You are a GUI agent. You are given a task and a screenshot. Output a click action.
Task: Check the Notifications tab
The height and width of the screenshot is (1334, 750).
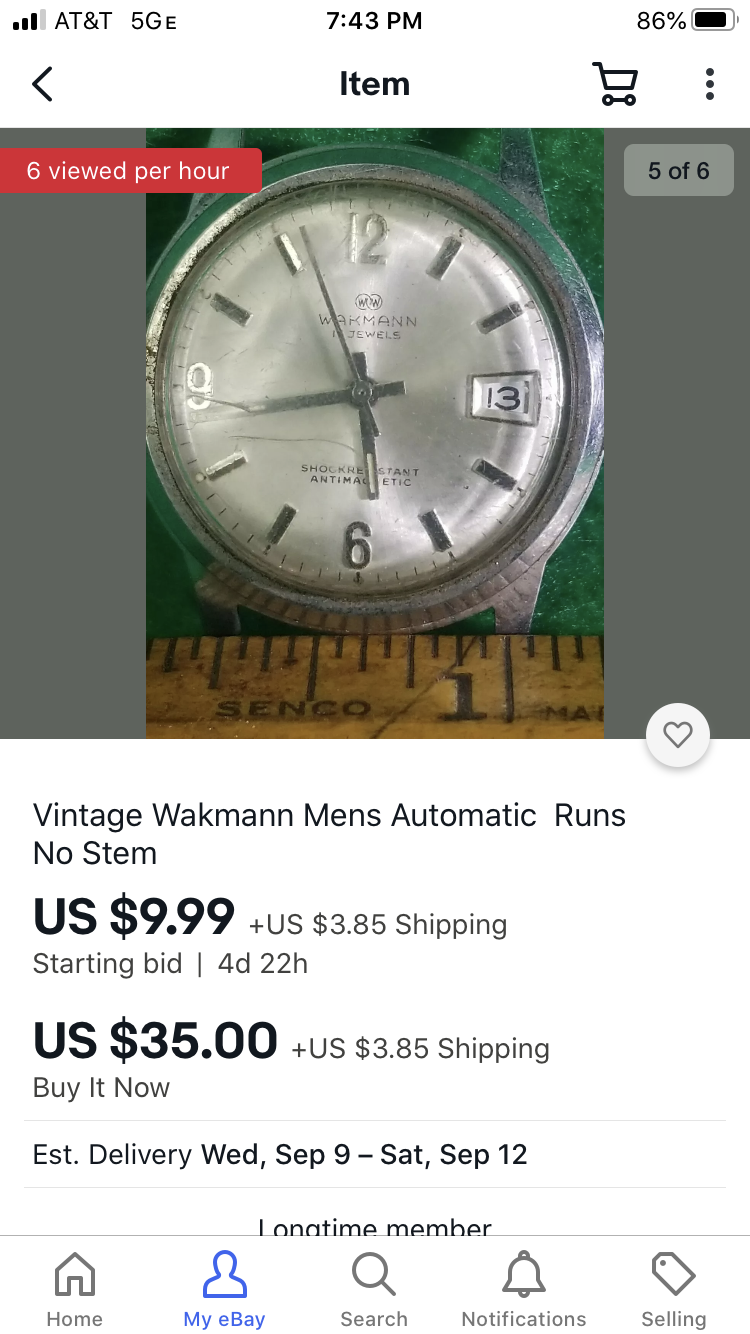tap(524, 1289)
